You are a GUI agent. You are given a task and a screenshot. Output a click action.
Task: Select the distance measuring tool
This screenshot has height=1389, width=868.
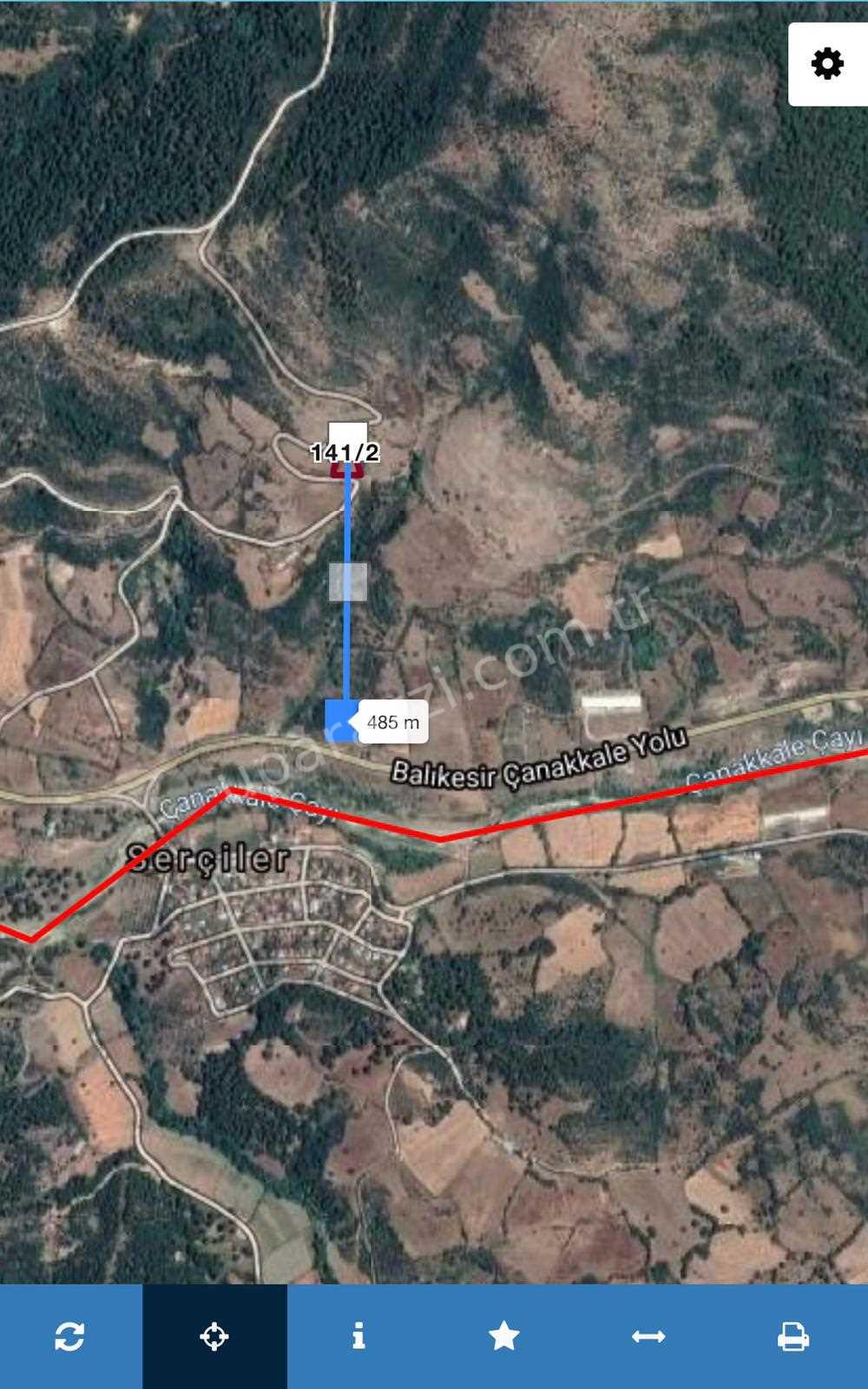(x=648, y=1336)
